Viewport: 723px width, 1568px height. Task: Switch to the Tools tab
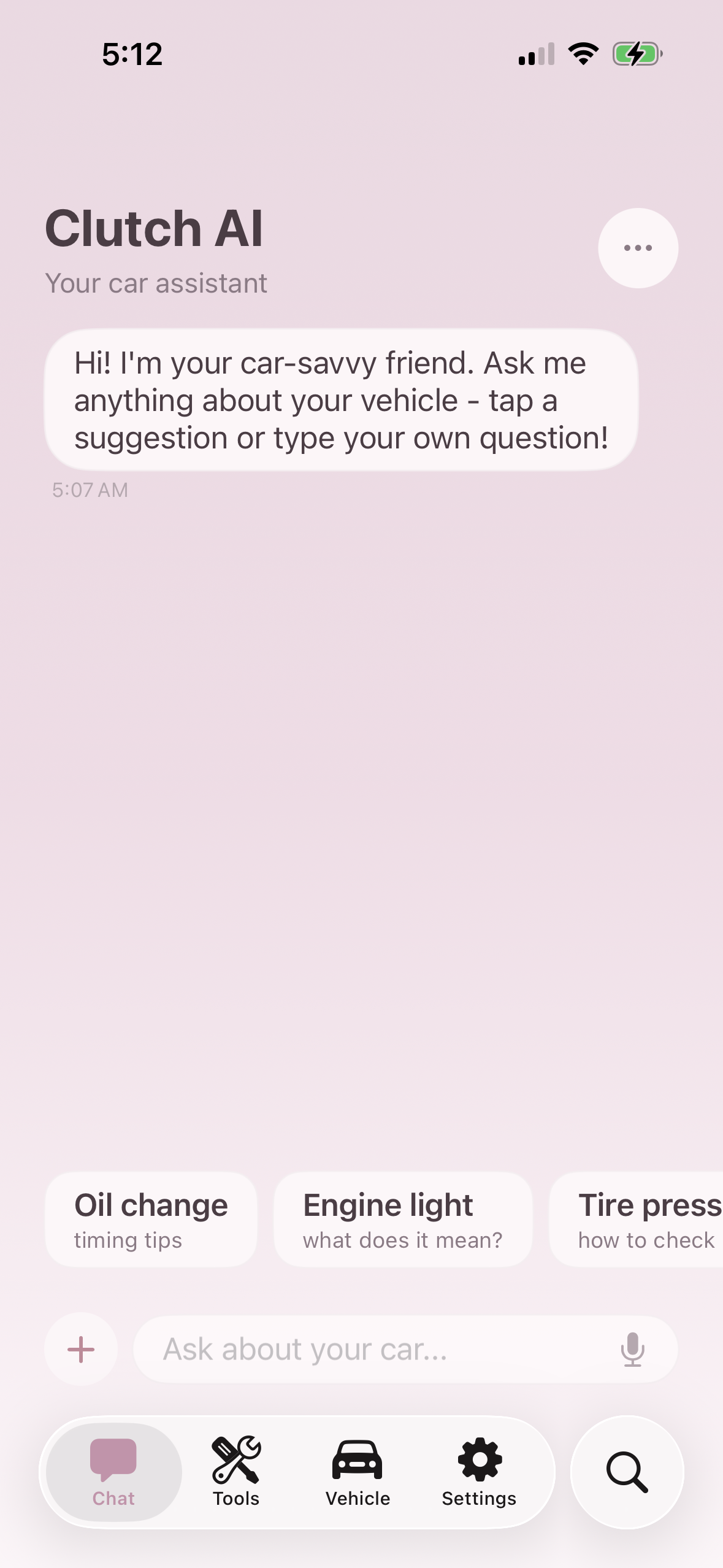pyautogui.click(x=236, y=1472)
